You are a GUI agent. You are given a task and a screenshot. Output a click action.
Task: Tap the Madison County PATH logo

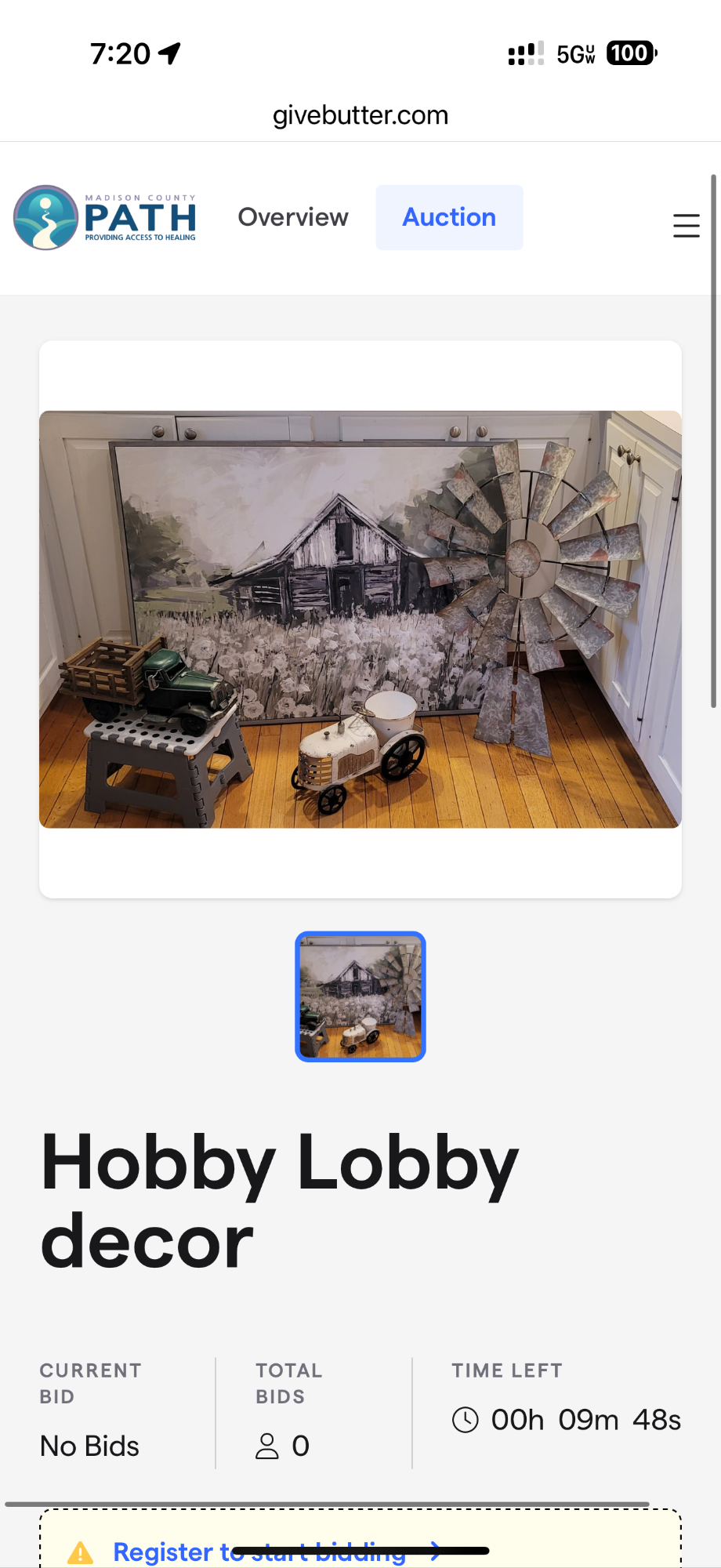coord(105,218)
